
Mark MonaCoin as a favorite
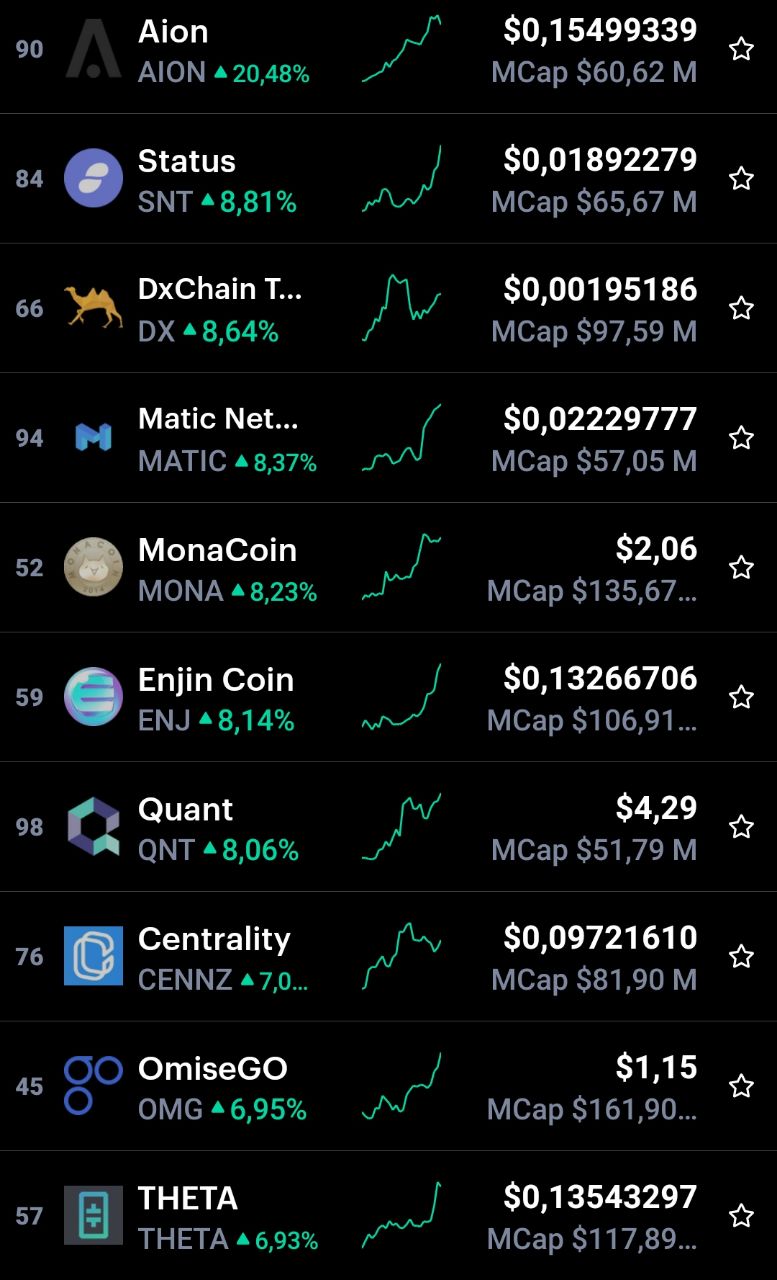[741, 568]
